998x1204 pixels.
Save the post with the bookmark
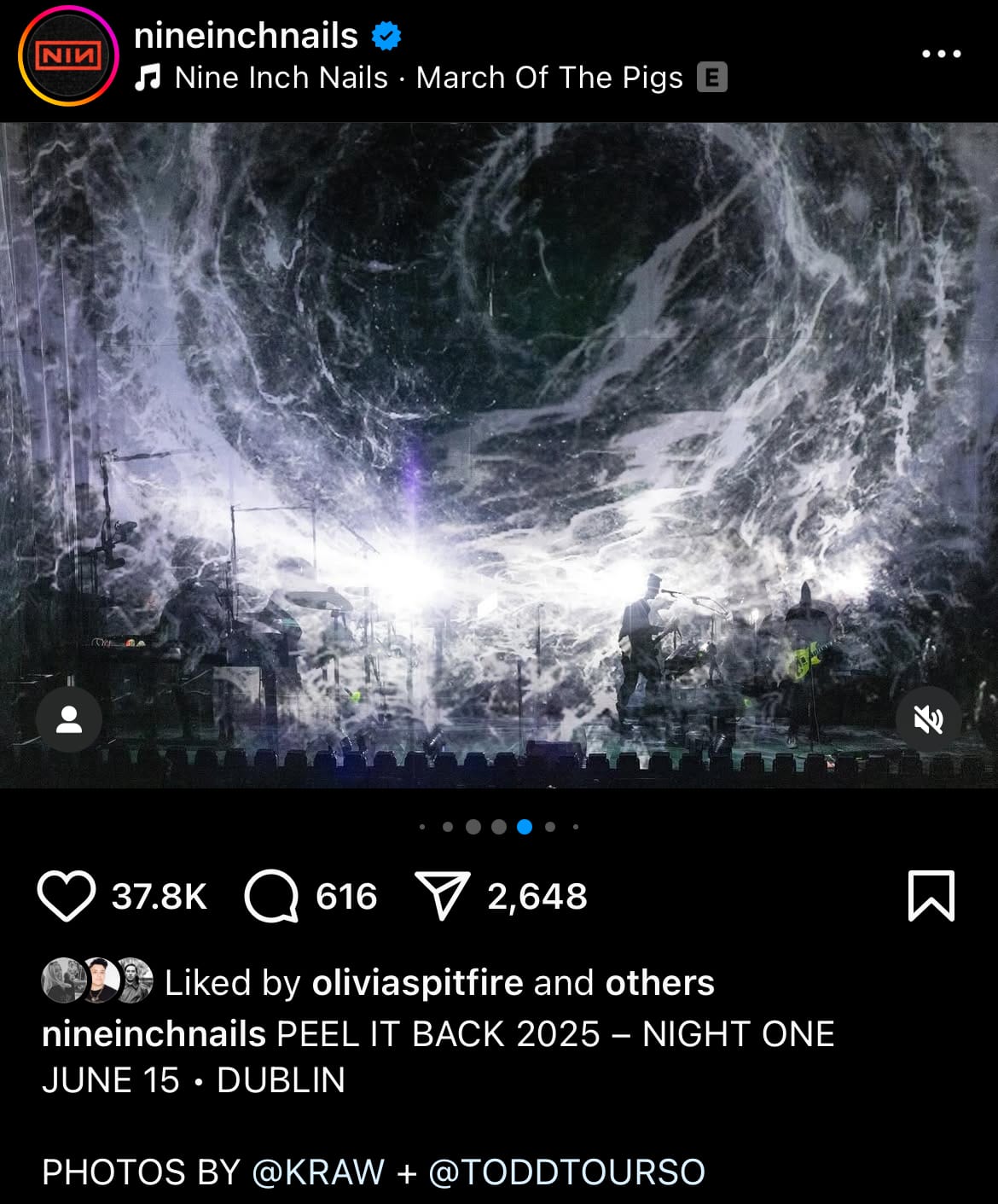[x=931, y=896]
